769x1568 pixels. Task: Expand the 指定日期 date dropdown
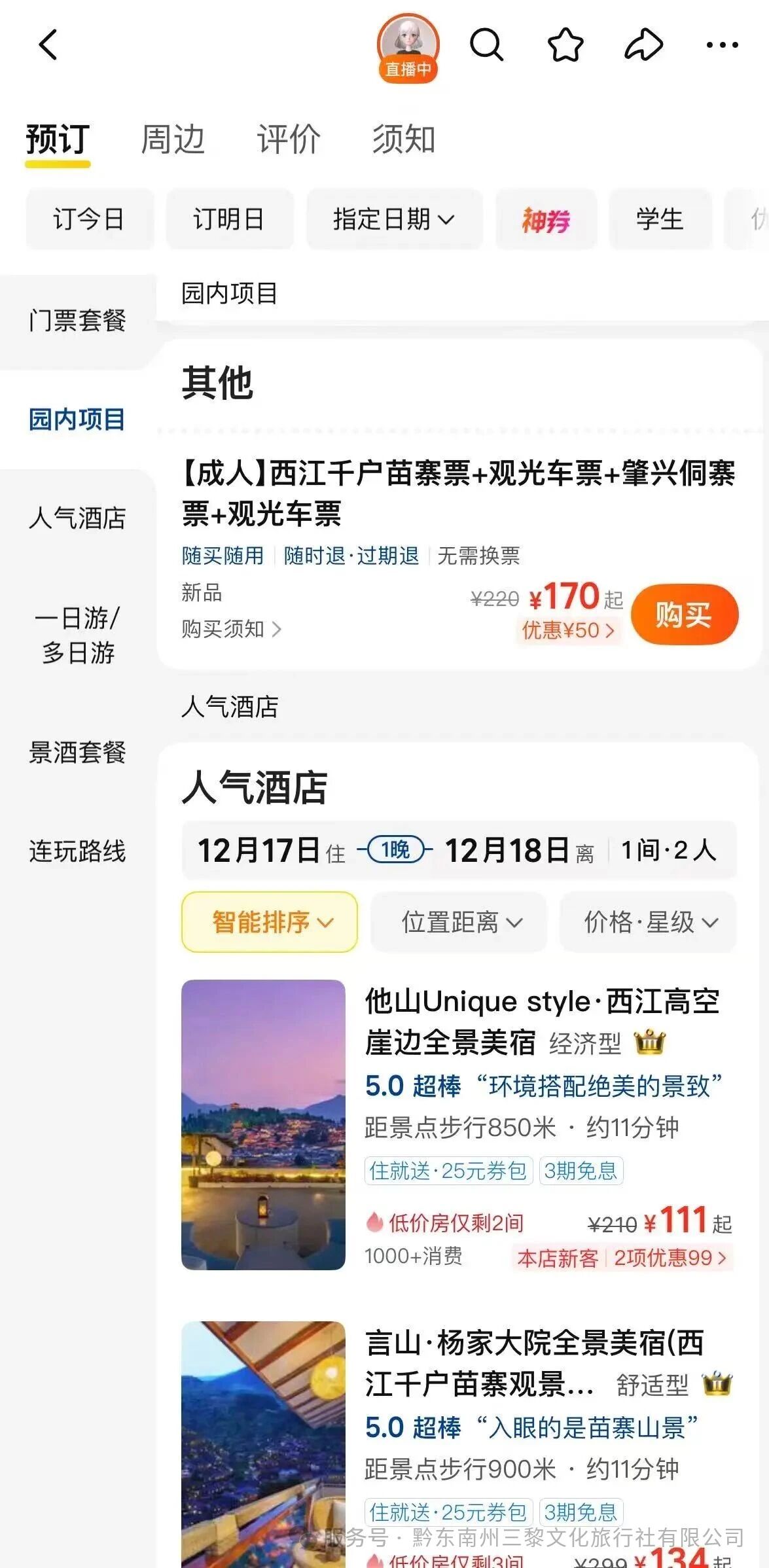click(x=394, y=219)
